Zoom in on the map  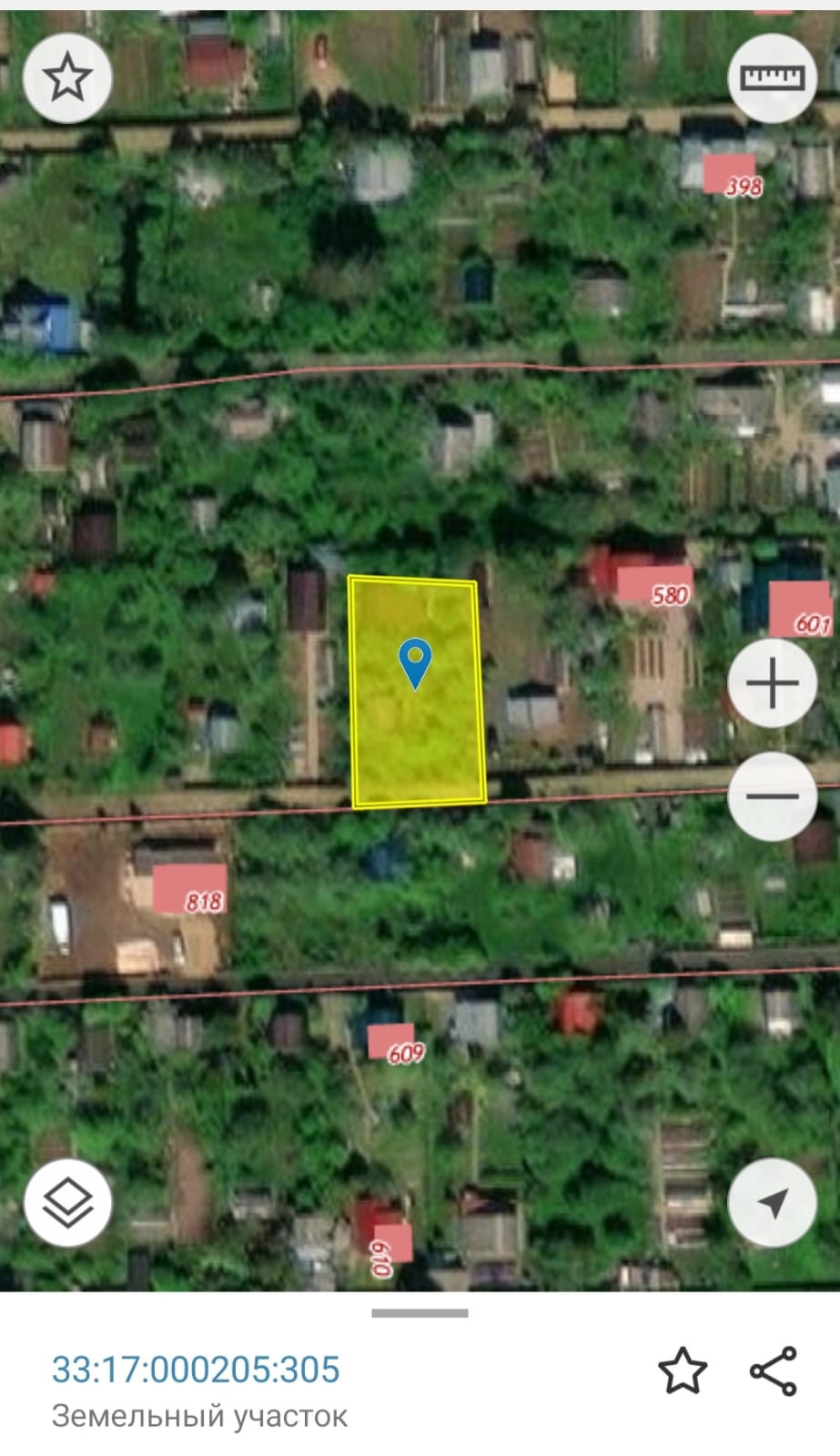click(x=773, y=682)
